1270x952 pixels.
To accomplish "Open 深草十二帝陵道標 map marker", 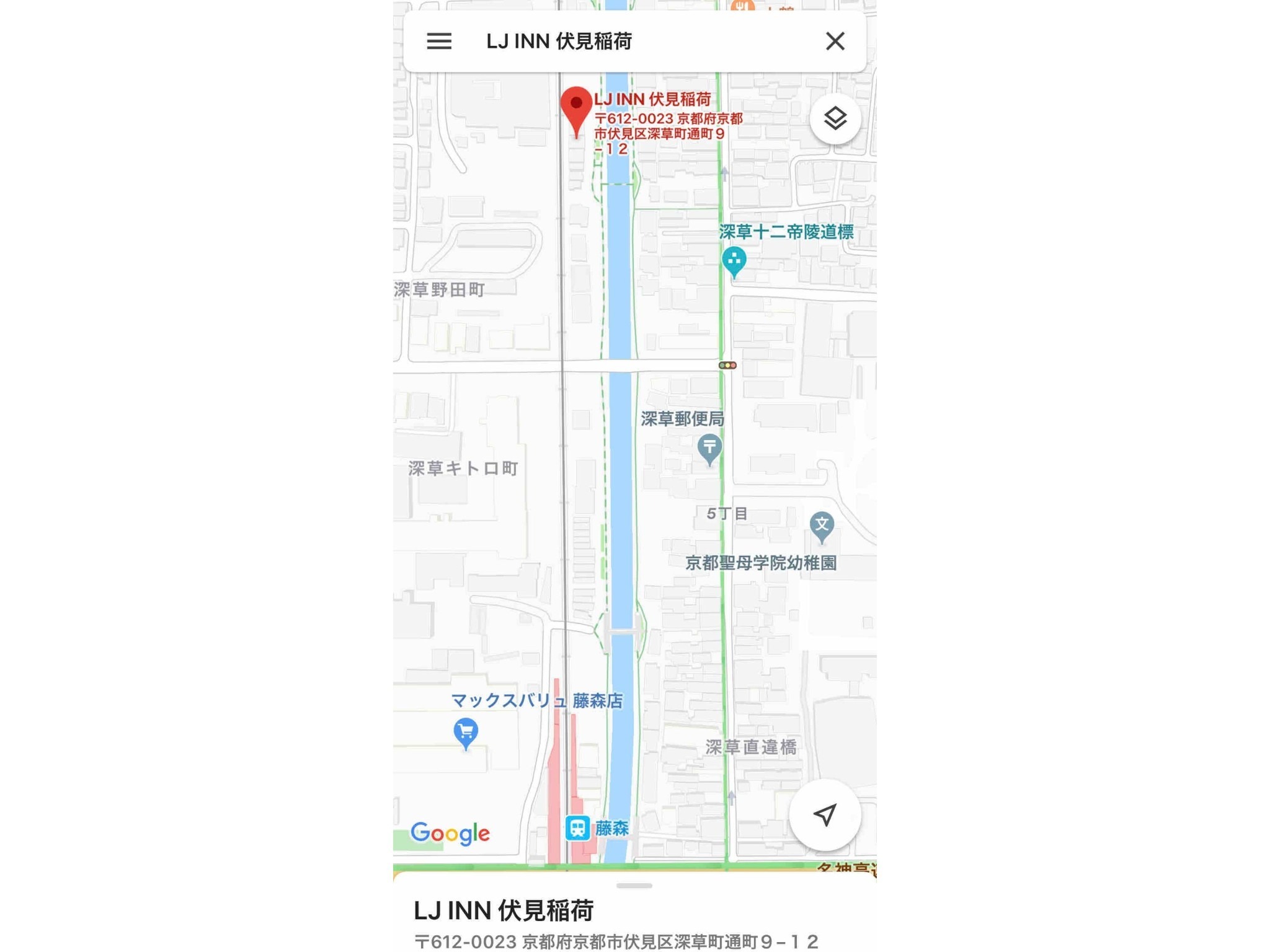I will pyautogui.click(x=734, y=260).
